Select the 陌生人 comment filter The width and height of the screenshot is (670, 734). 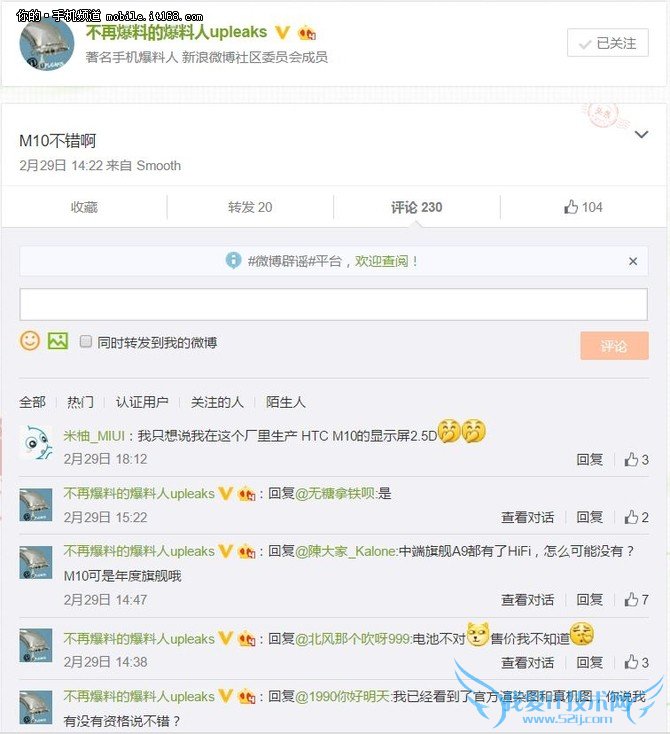click(x=285, y=402)
